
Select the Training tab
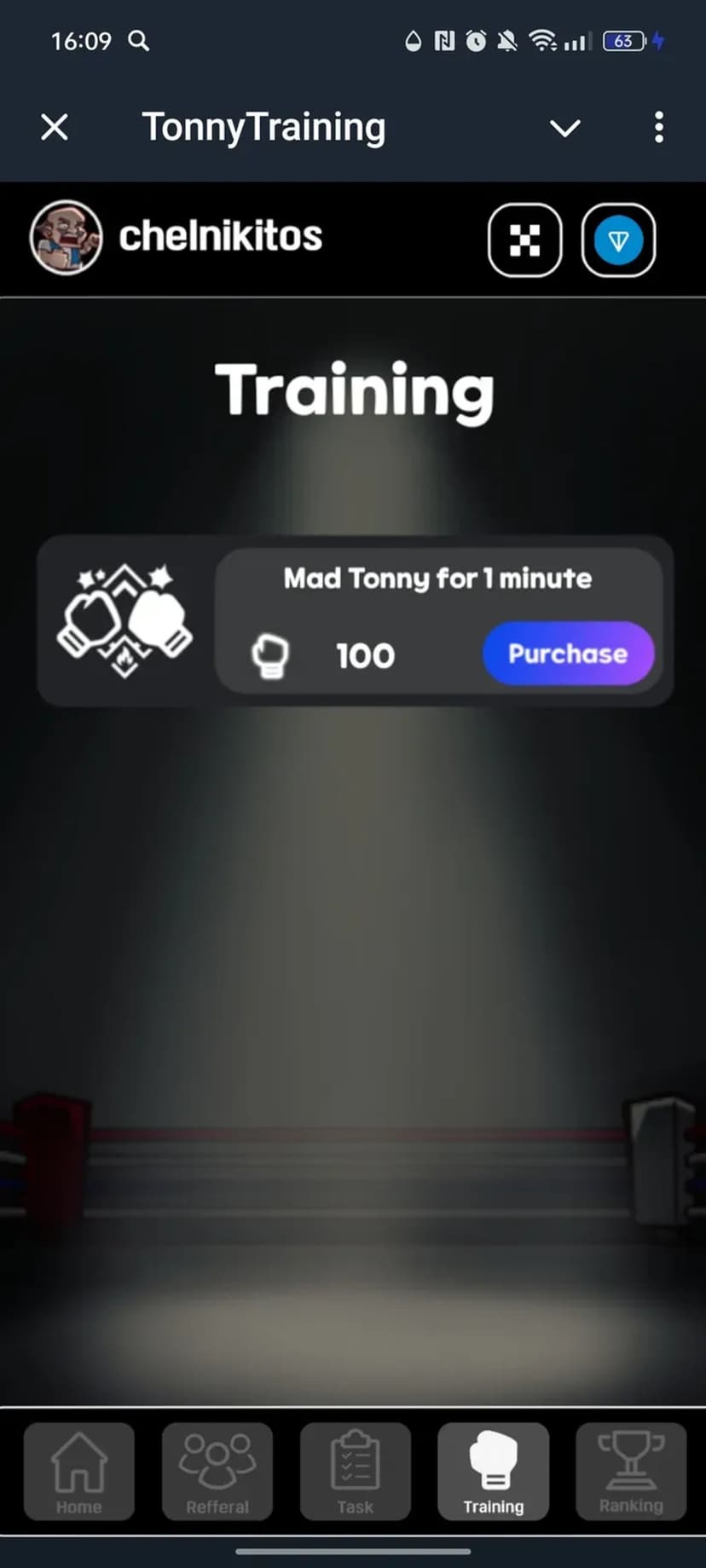point(493,1472)
